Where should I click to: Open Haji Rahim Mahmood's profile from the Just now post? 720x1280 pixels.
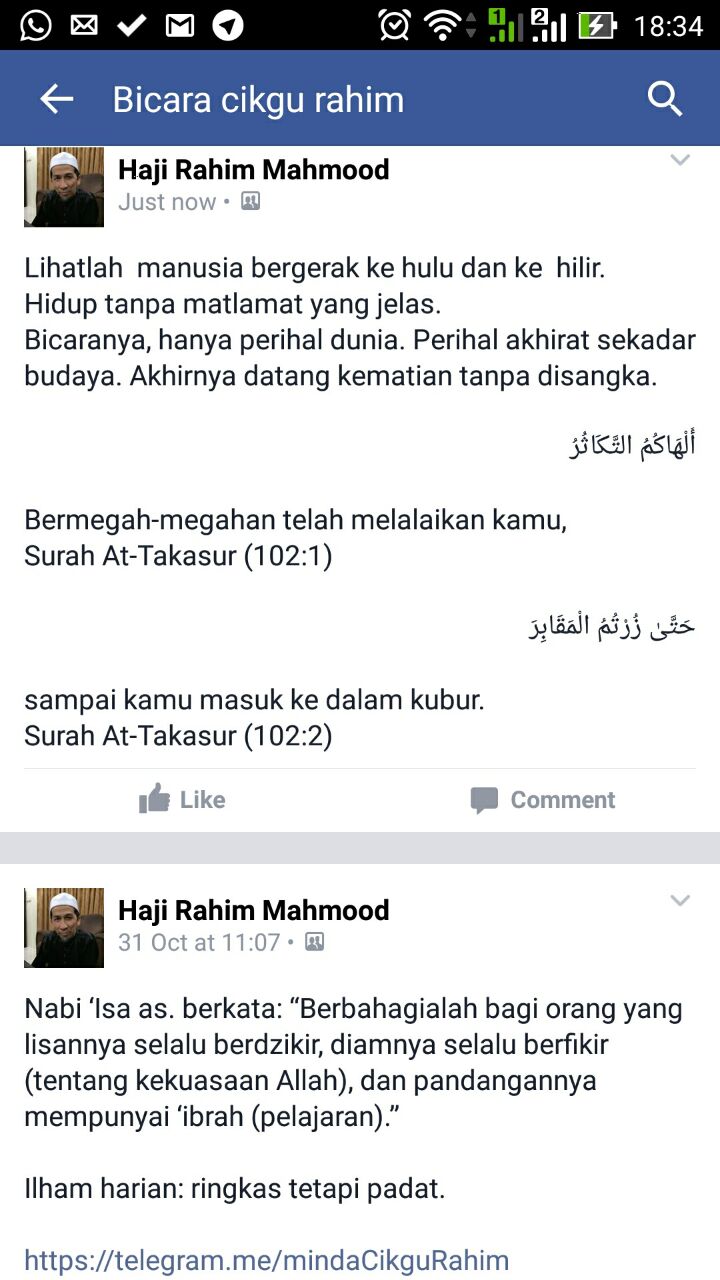tap(254, 170)
